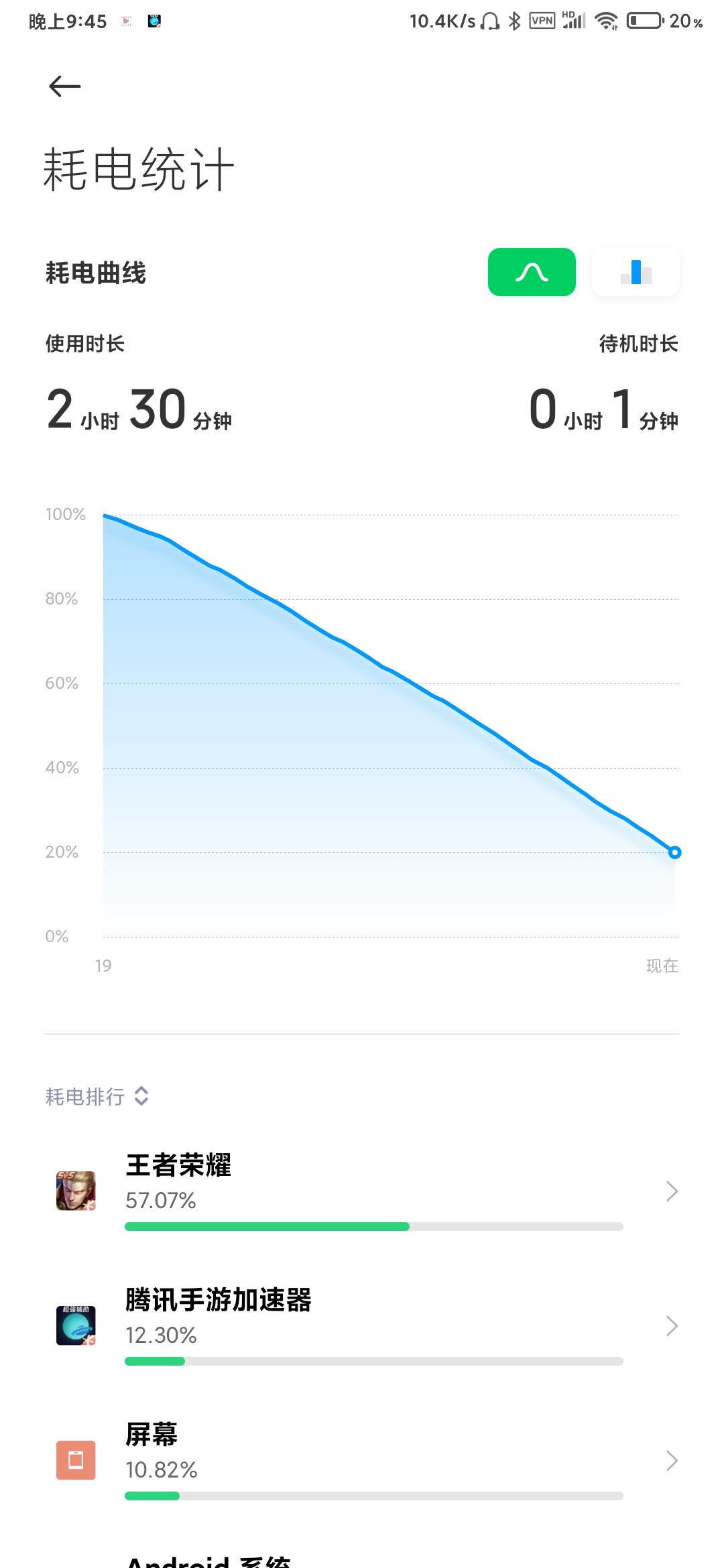This screenshot has height=1568, width=724.
Task: Open 屏幕 power usage details
Action: click(x=362, y=1461)
